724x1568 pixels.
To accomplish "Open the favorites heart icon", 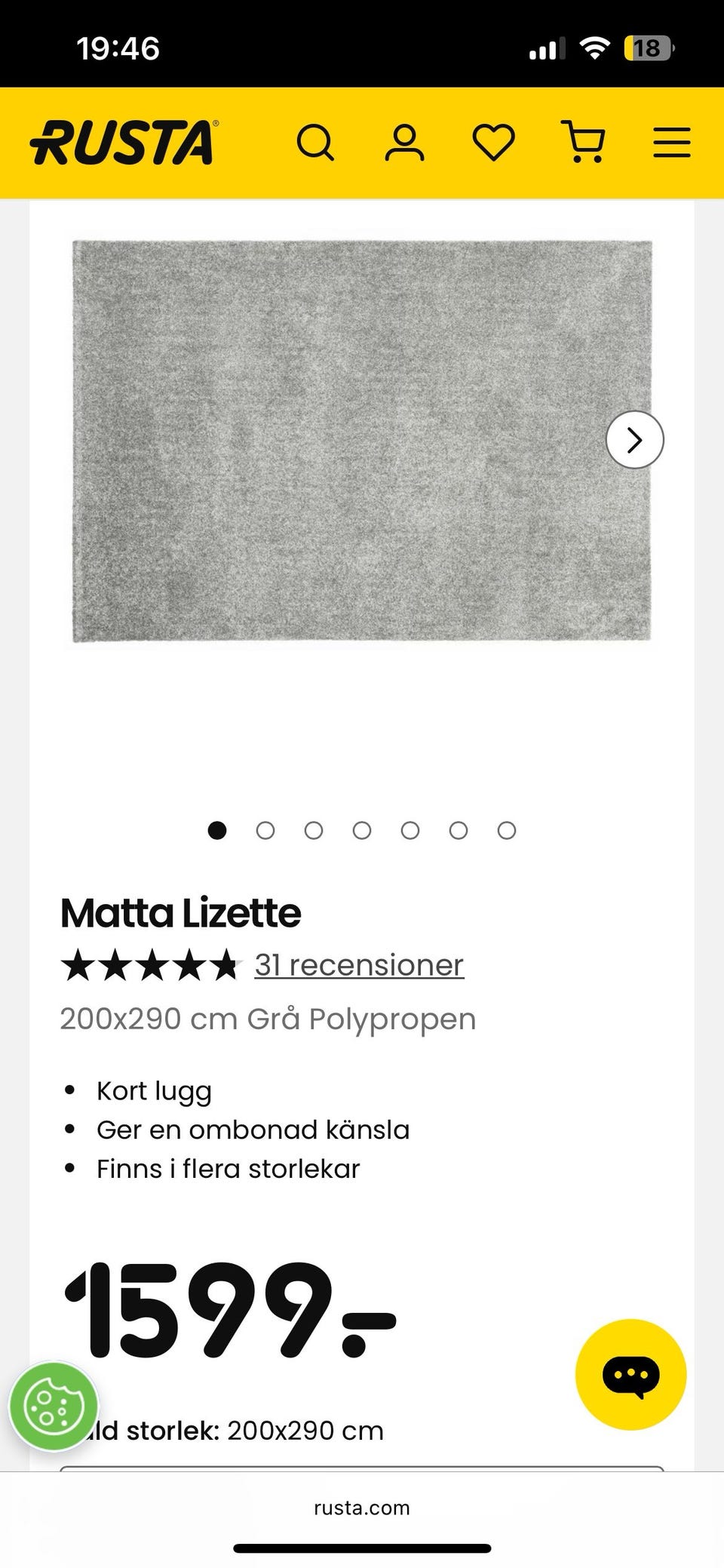I will (x=492, y=141).
